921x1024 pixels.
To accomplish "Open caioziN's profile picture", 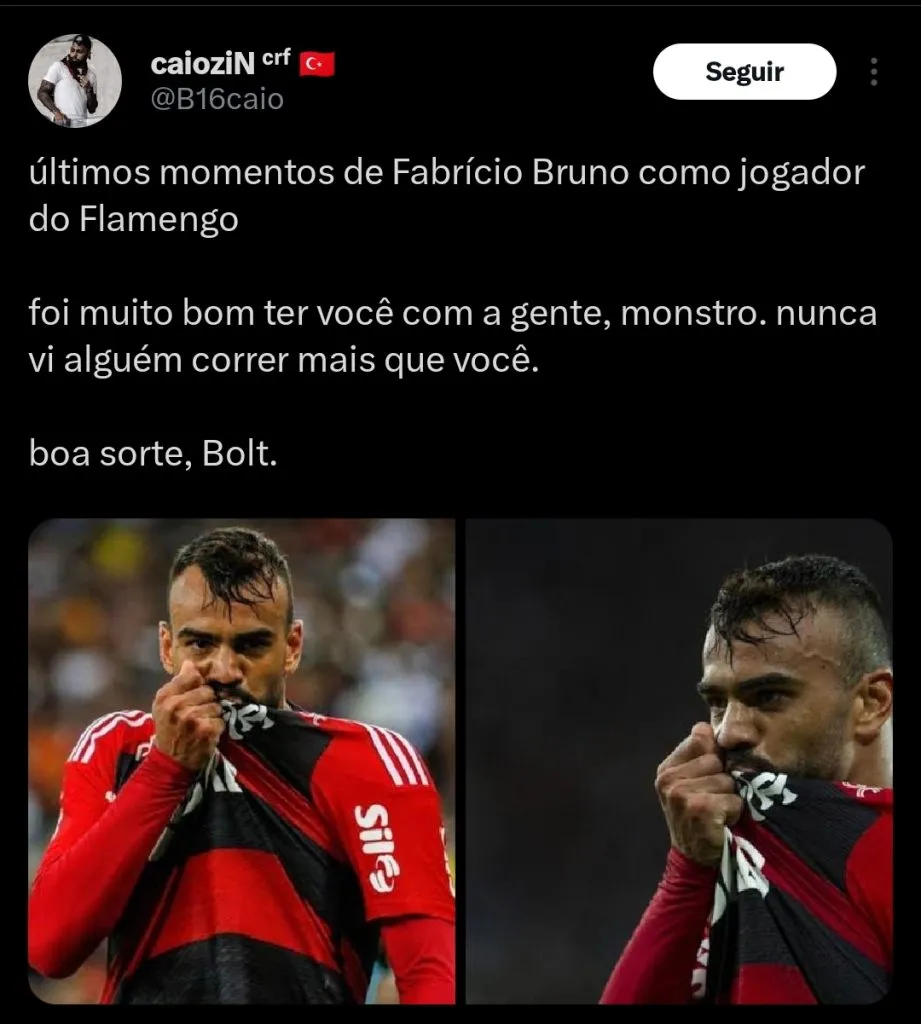I will (75, 81).
